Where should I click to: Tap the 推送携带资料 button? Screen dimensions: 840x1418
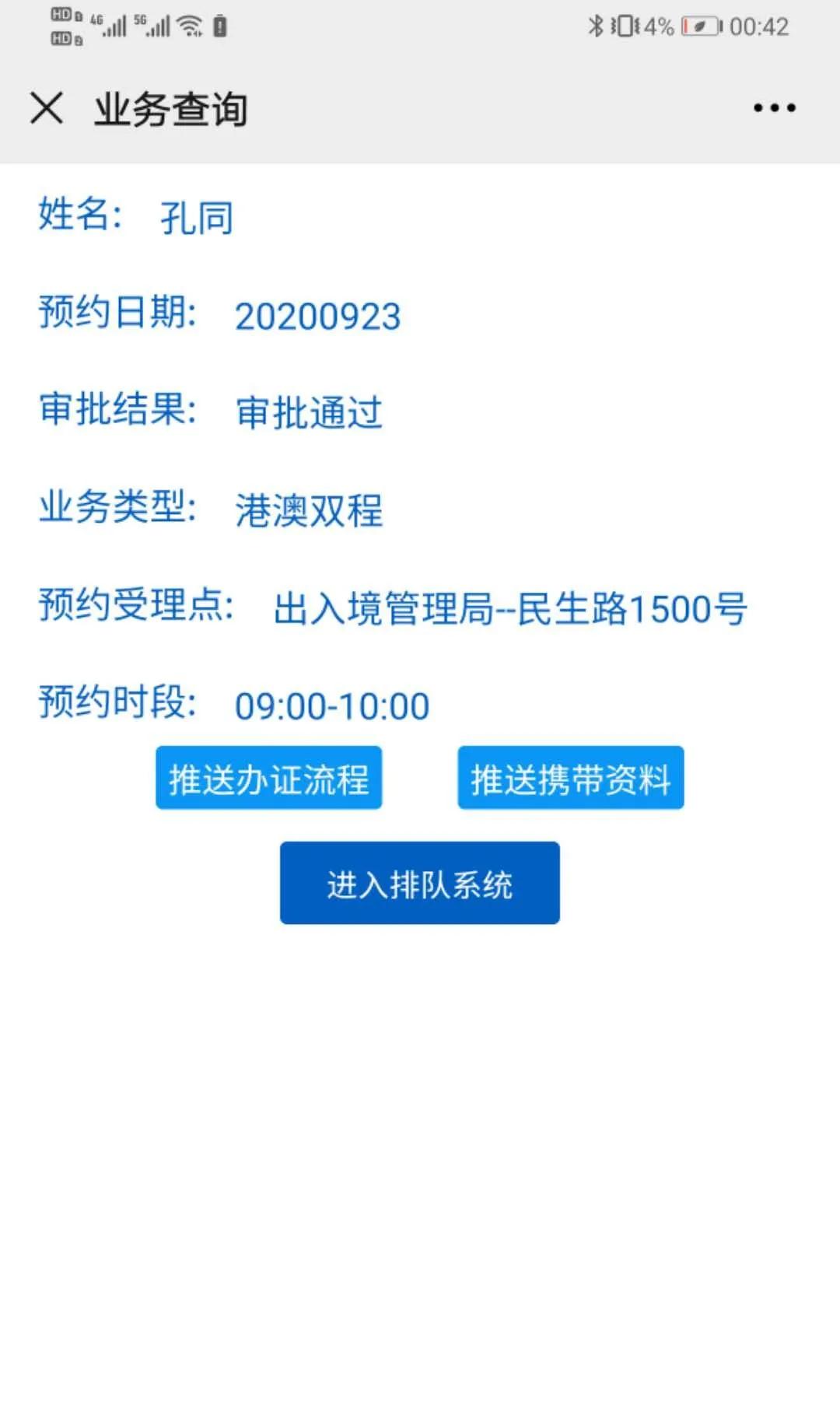[x=570, y=778]
